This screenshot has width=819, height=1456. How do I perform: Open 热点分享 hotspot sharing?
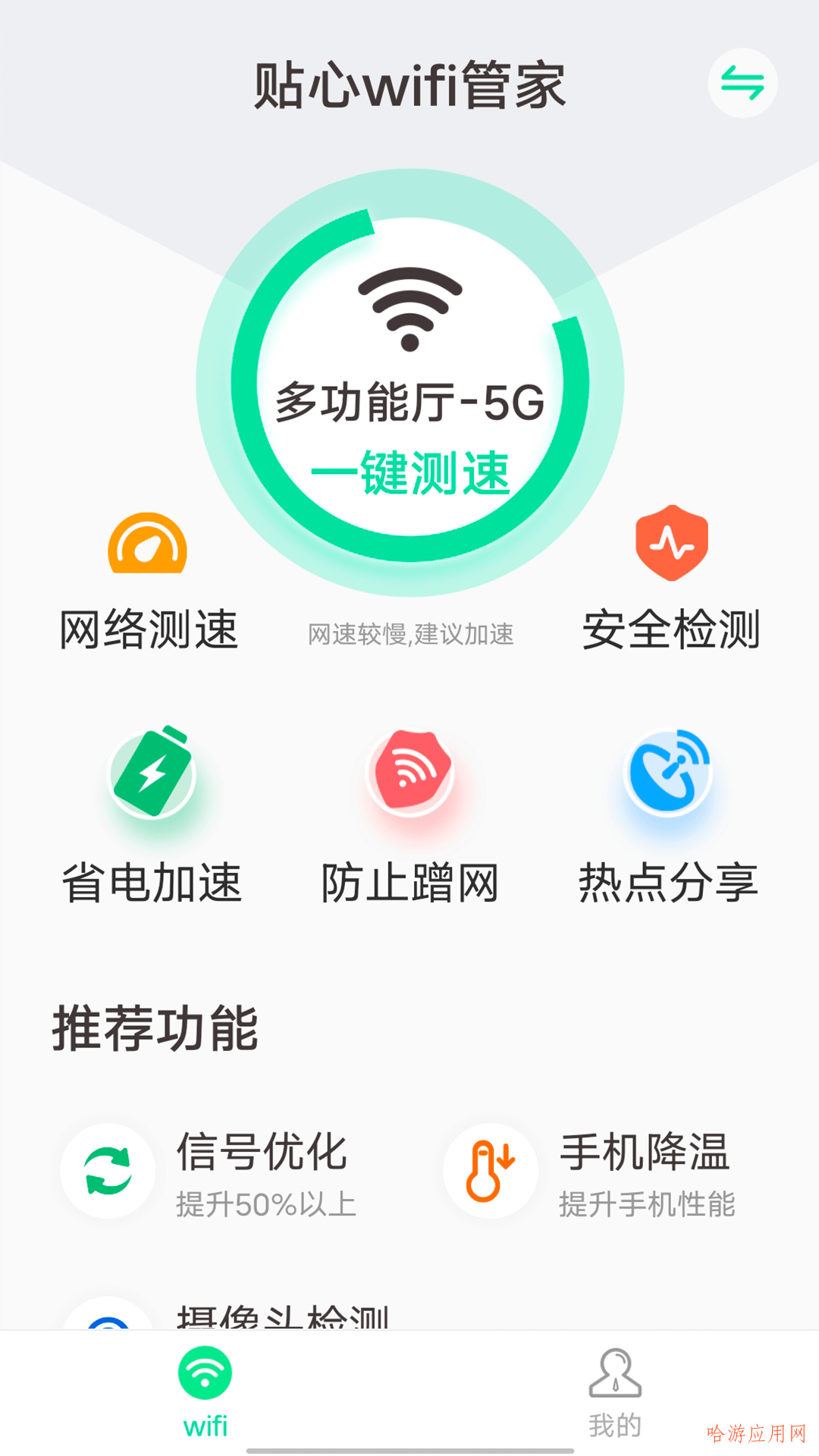pos(668,817)
